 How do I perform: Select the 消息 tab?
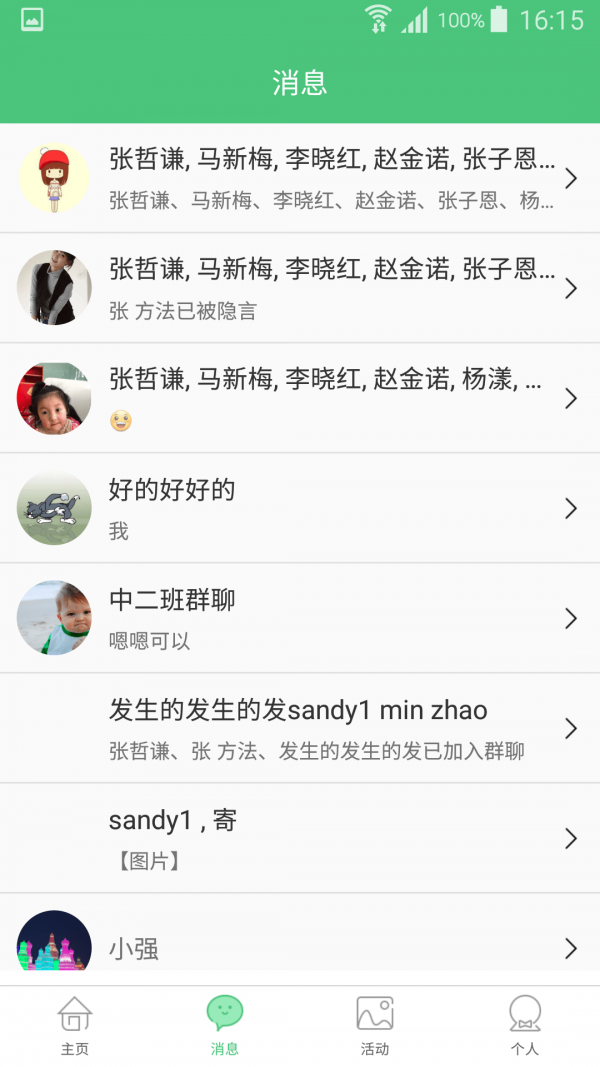click(225, 1025)
